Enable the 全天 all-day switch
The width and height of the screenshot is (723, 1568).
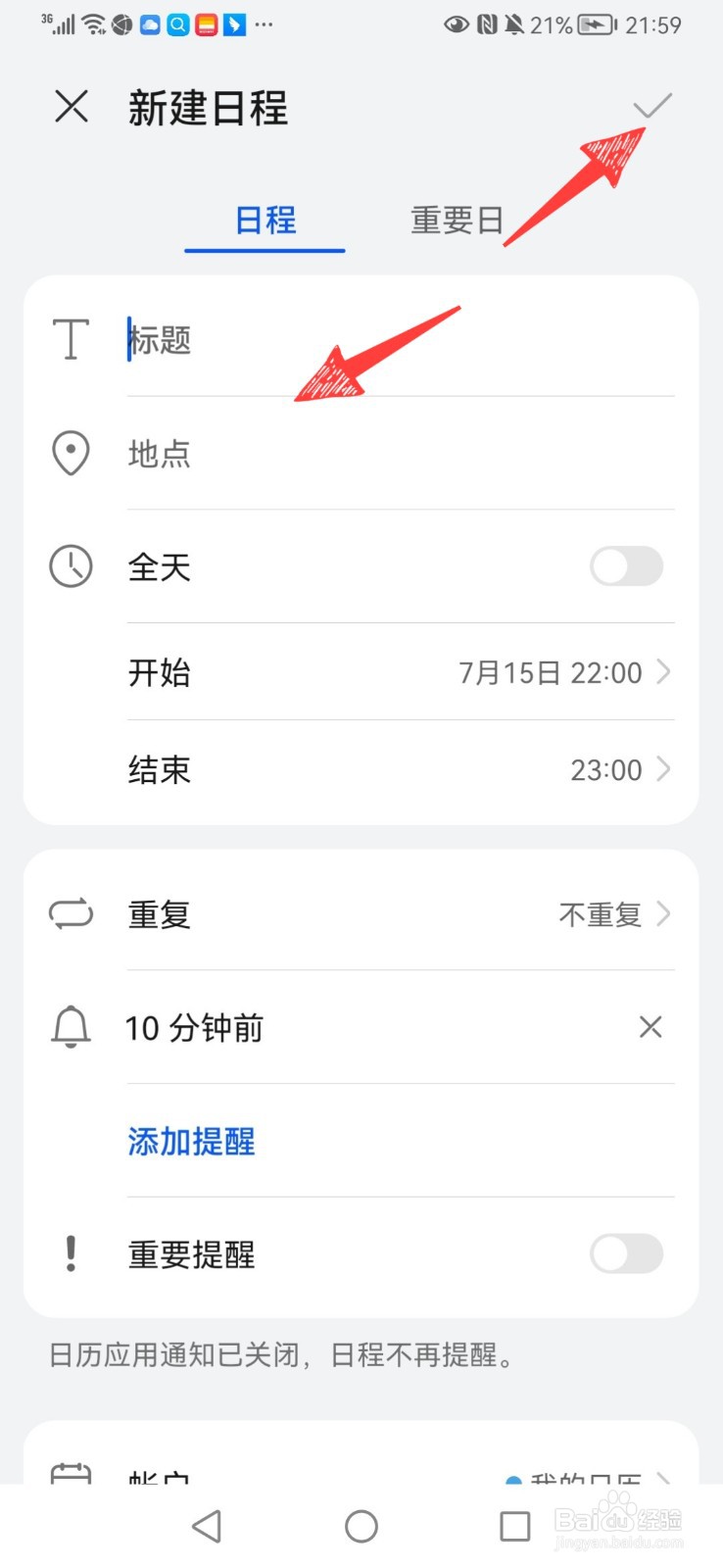tap(626, 566)
